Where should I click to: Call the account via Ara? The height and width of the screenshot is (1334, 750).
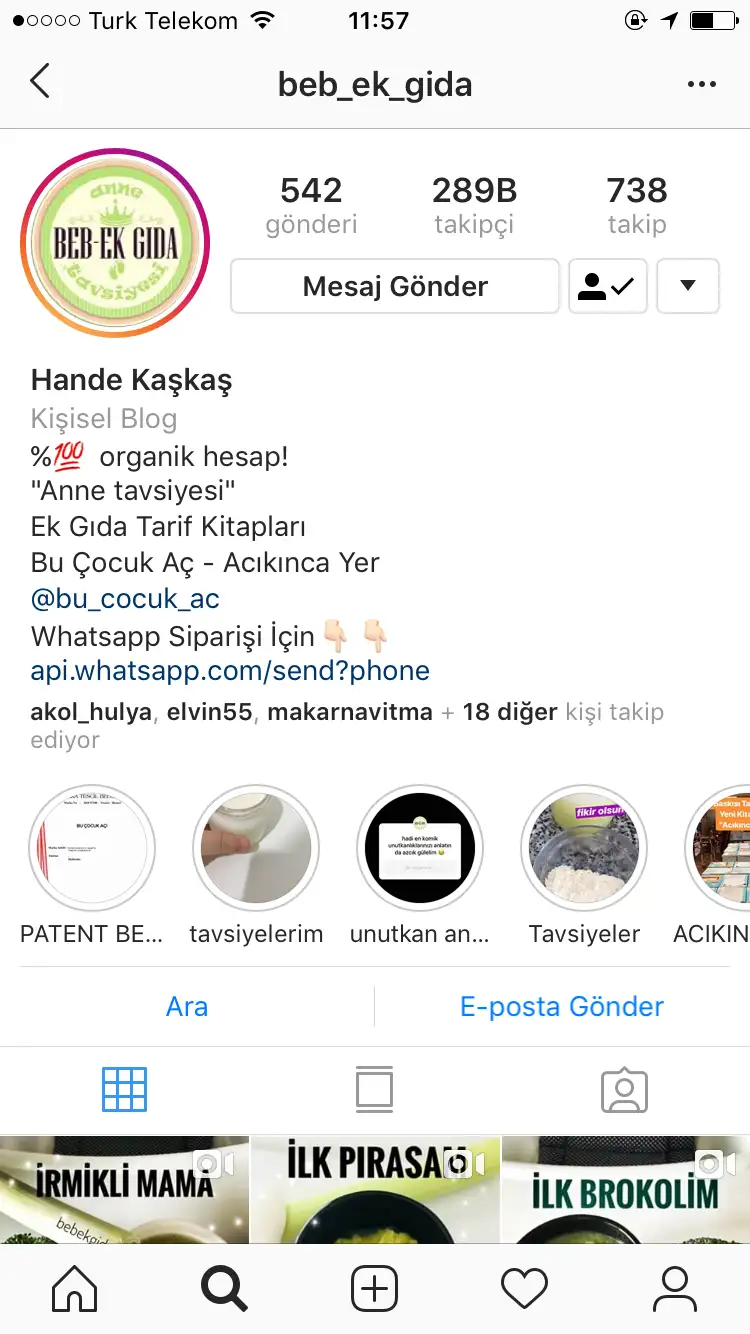(187, 1006)
